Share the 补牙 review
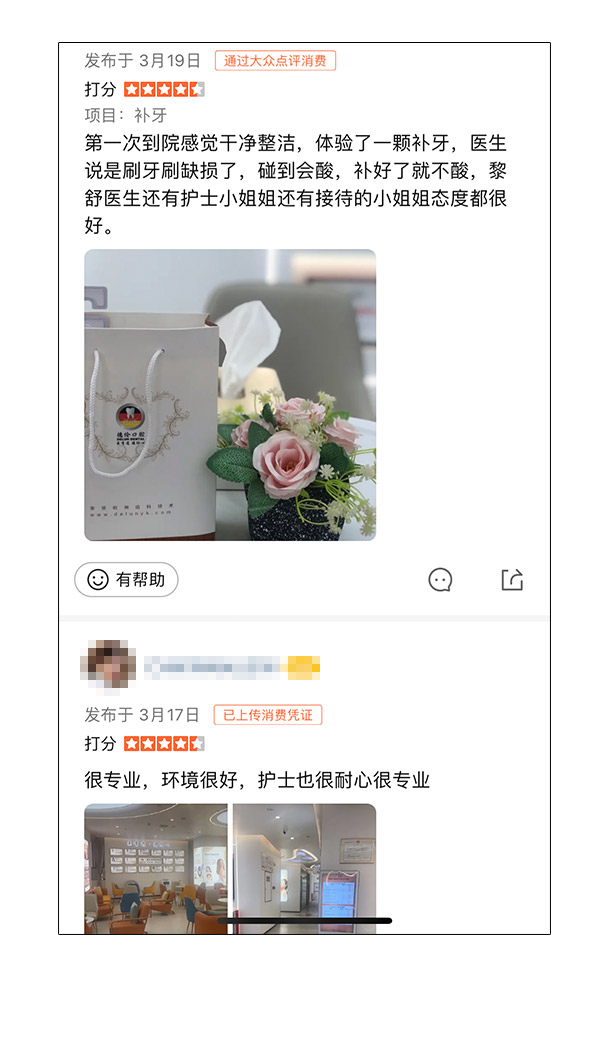The image size is (609, 1062). (x=512, y=580)
